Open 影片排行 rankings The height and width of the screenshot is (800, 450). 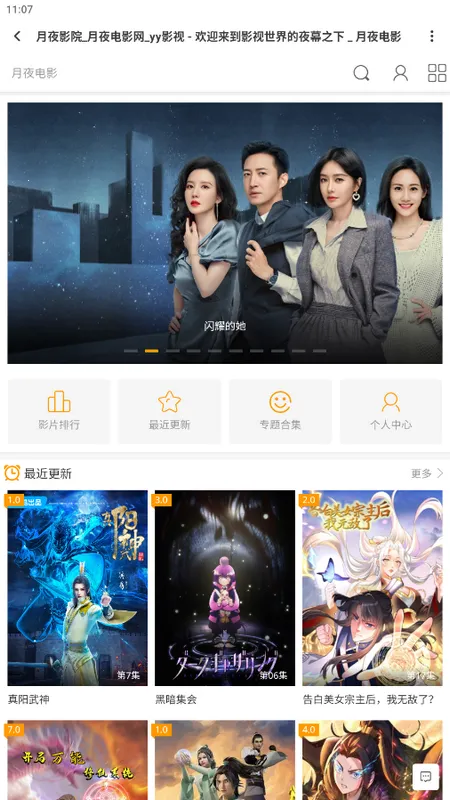point(59,411)
